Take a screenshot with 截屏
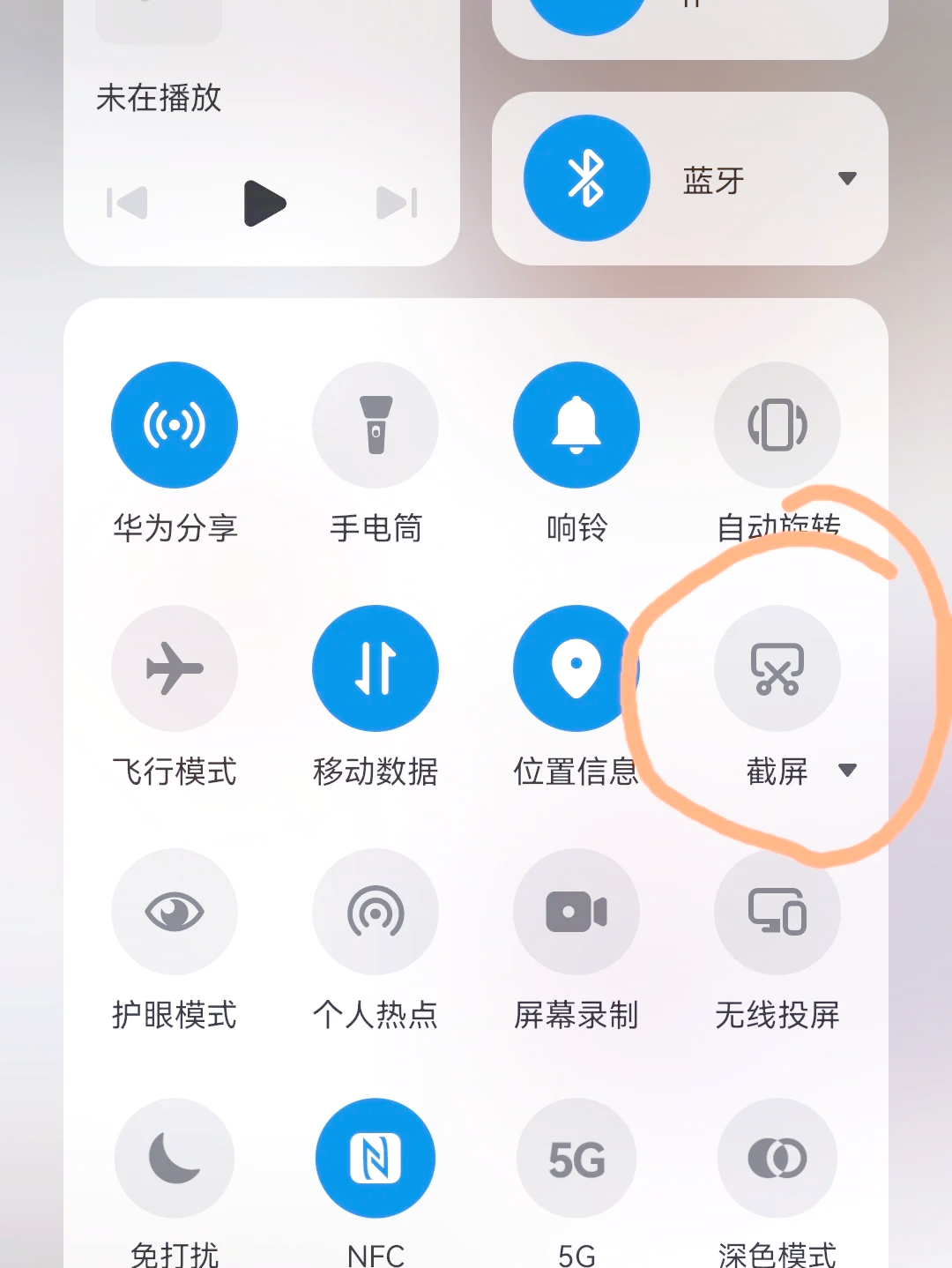The image size is (952, 1268). pyautogui.click(x=777, y=668)
